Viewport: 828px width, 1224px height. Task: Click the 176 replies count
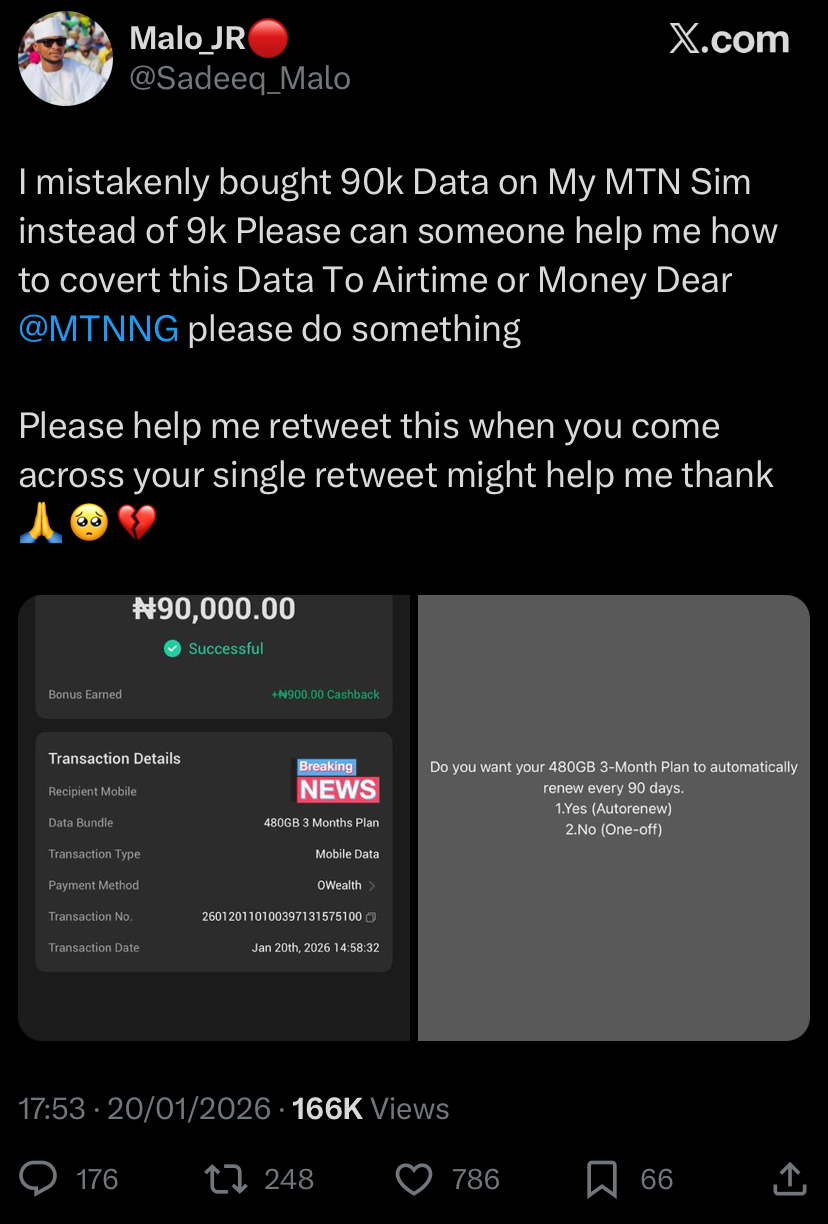click(97, 1179)
